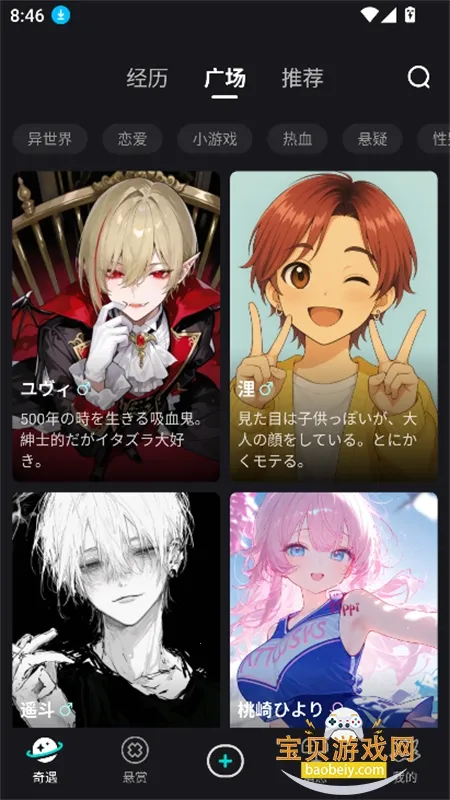Go to the 悬赏 bottom tab

pyautogui.click(x=135, y=760)
